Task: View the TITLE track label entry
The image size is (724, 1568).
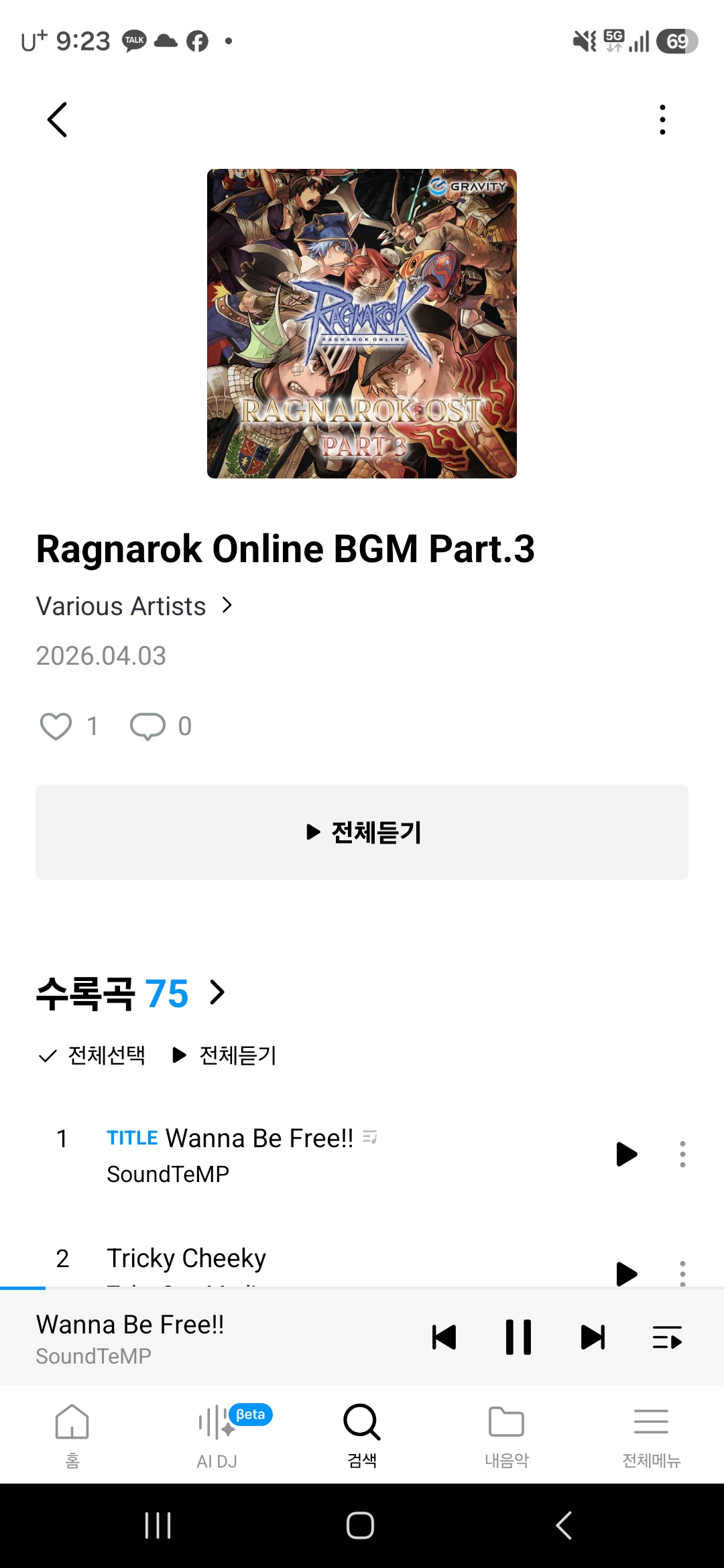Action: pos(132,1137)
